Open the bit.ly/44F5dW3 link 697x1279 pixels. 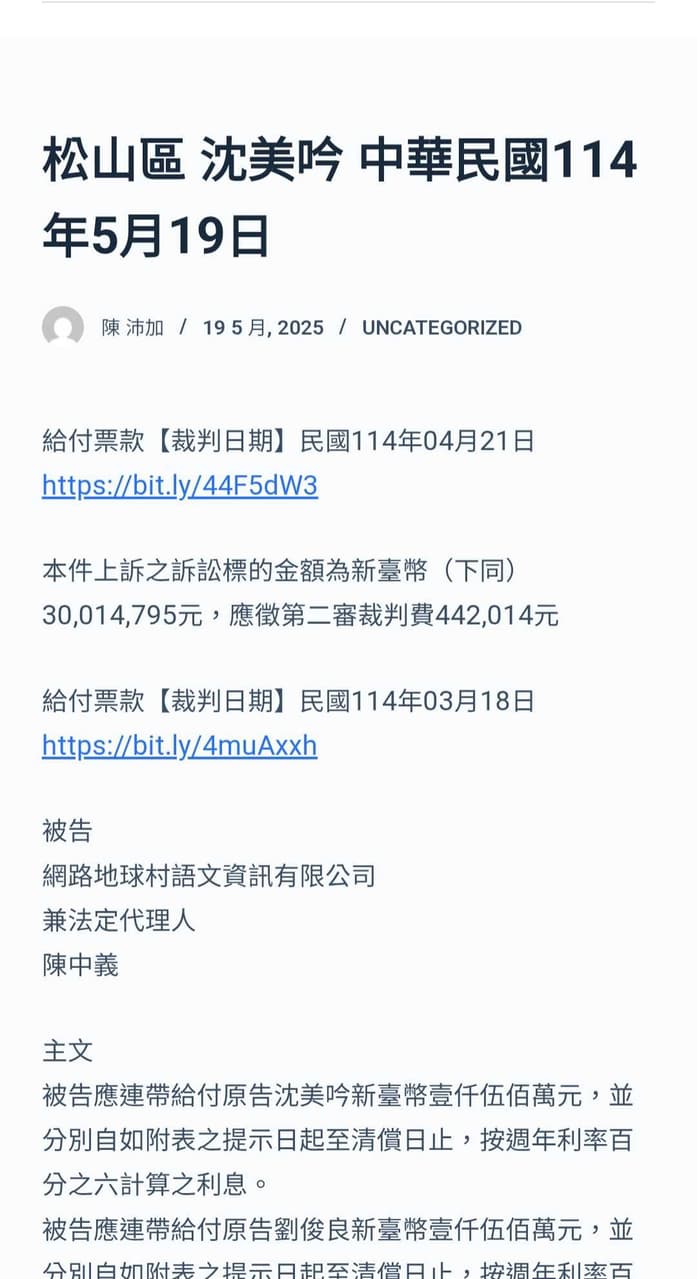[180, 486]
